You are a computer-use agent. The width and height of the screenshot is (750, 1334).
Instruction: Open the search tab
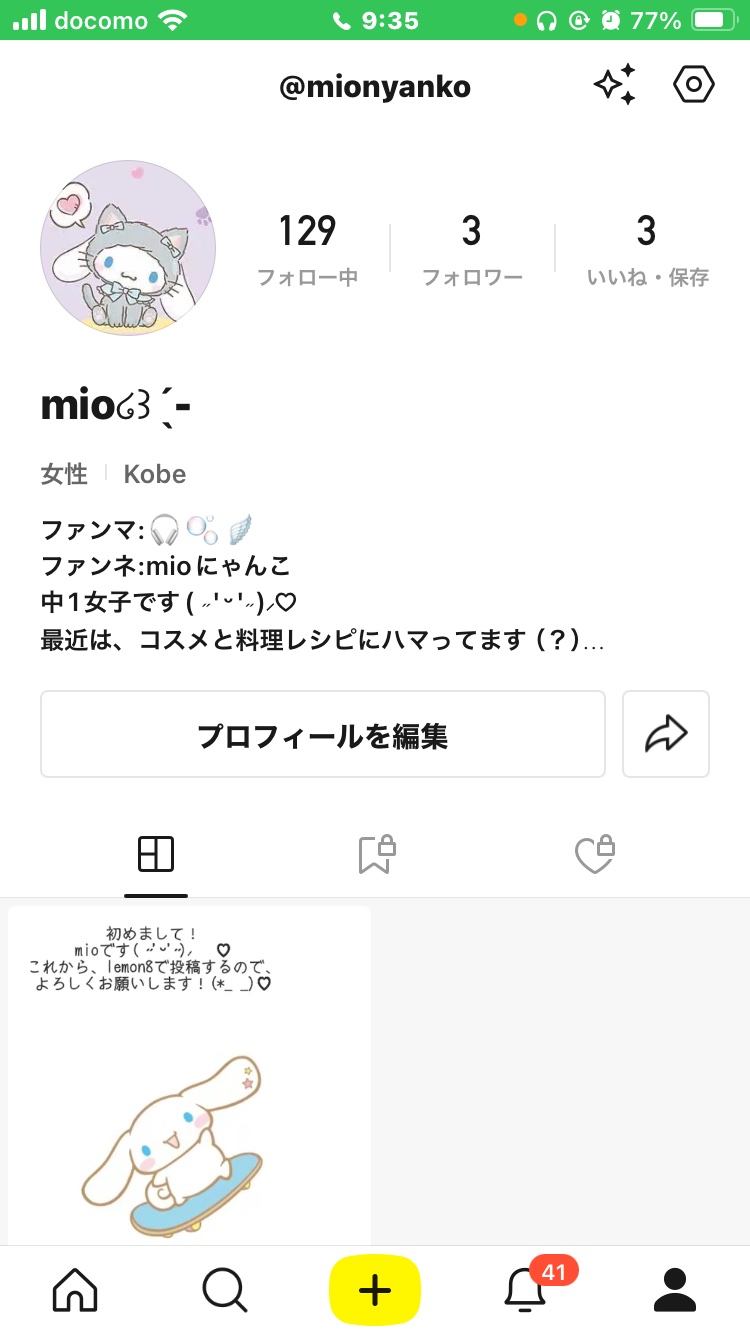[224, 1290]
